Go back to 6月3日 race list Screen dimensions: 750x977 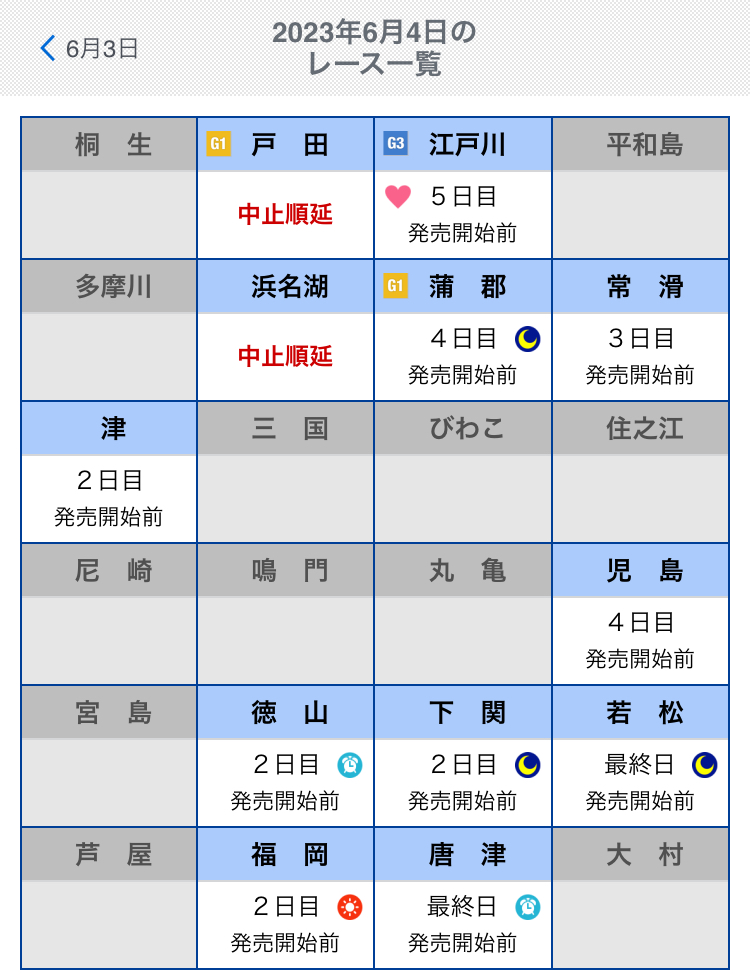(88, 48)
